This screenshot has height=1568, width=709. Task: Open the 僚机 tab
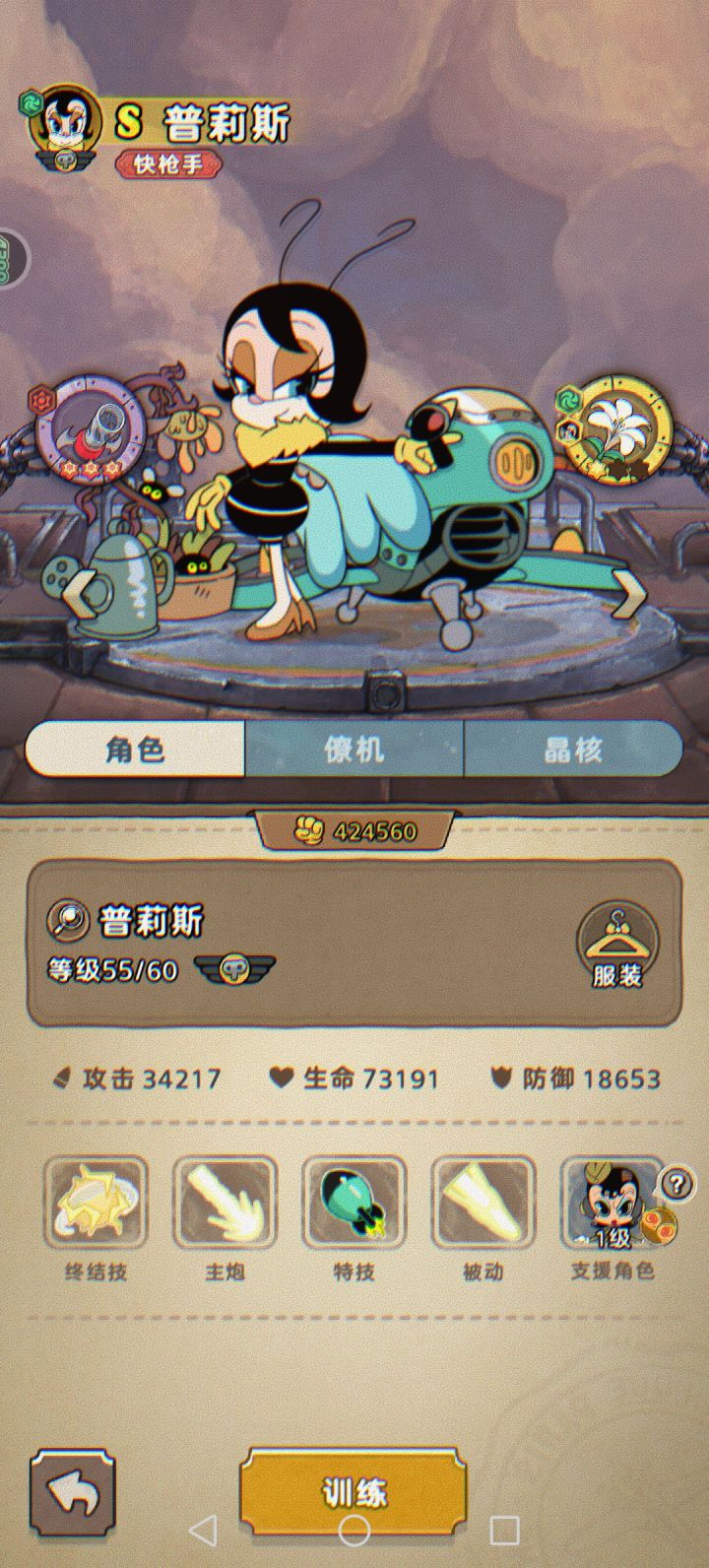click(x=354, y=750)
